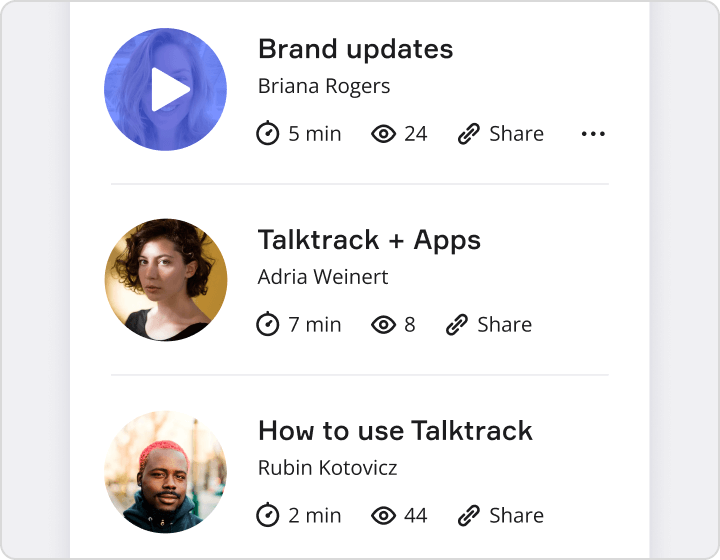720x560 pixels.
Task: Open more options for Brand updates
Action: point(593,134)
